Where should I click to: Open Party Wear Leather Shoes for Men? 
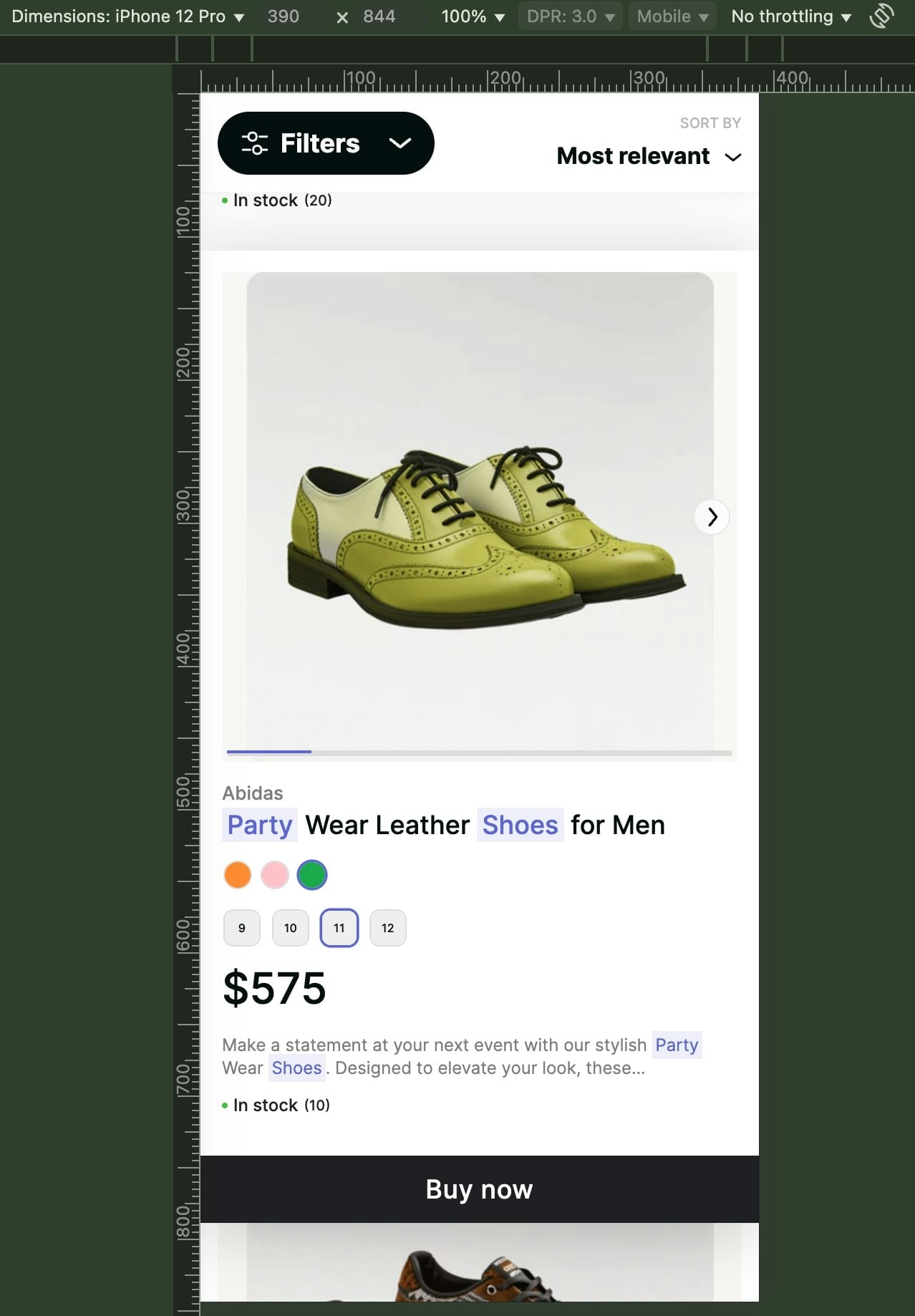445,825
